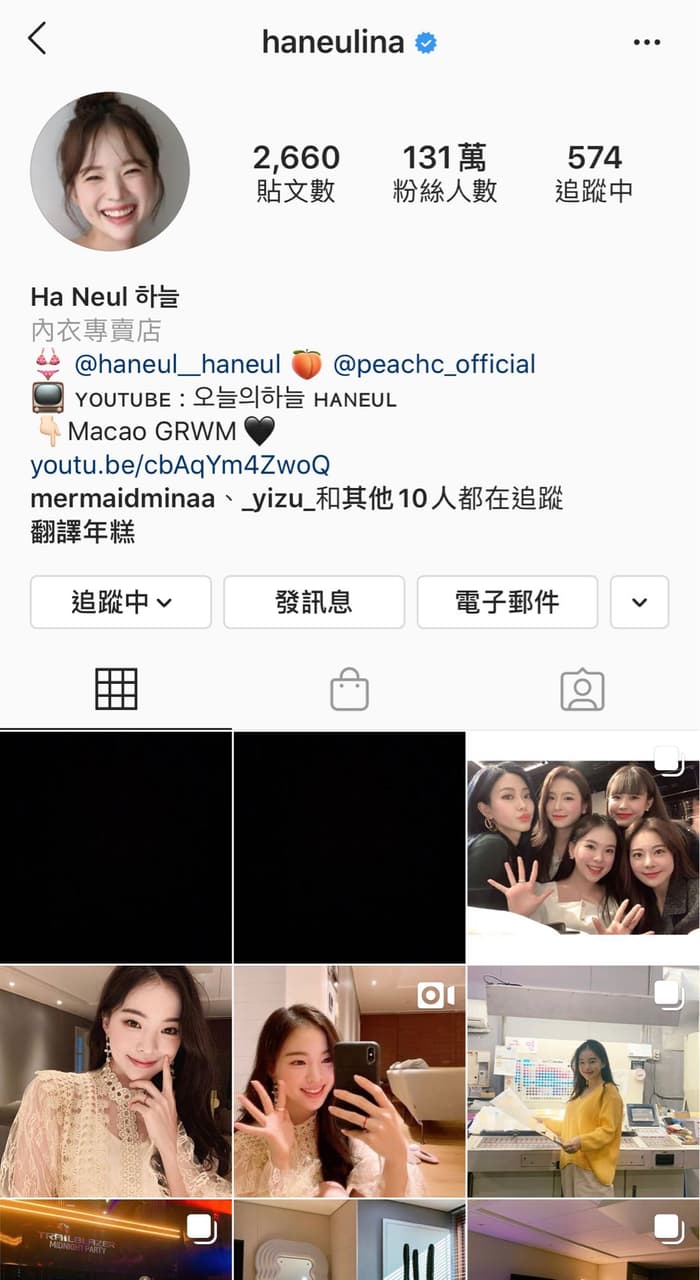This screenshot has width=700, height=1280.
Task: Expand suggested accounts with the chevron button
Action: [639, 602]
